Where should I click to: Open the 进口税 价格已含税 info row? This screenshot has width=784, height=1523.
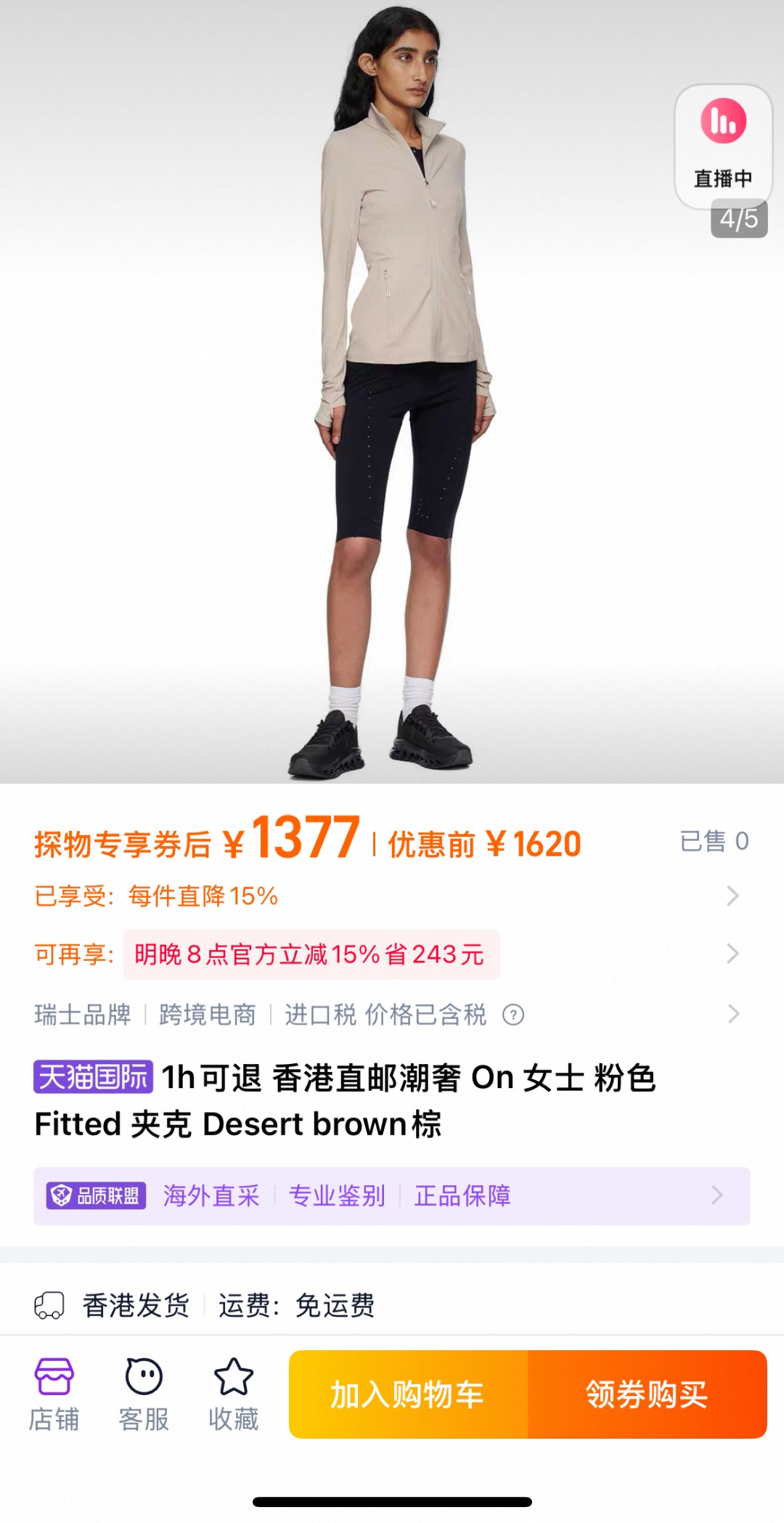pyautogui.click(x=392, y=1015)
